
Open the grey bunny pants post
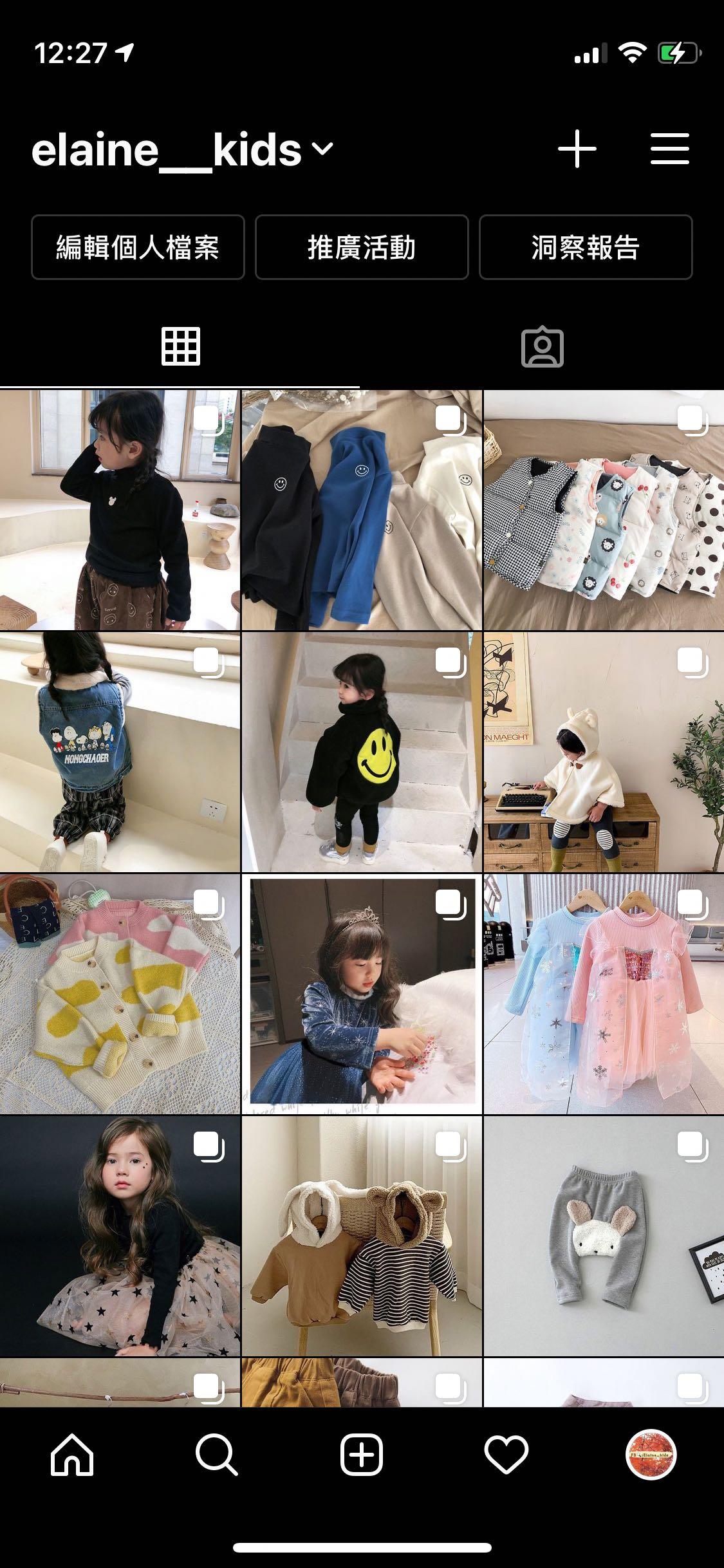[x=604, y=1236]
